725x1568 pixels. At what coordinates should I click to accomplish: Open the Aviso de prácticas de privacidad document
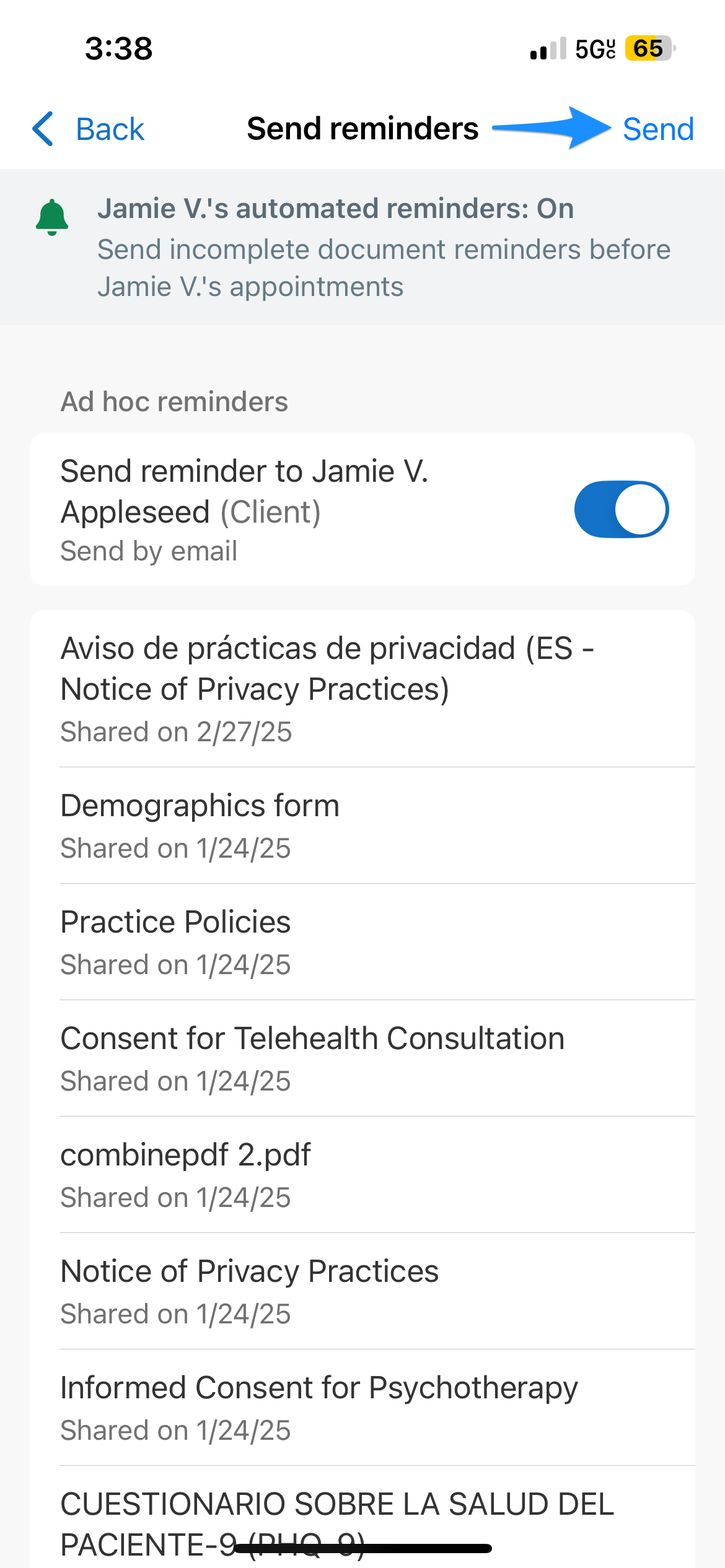tap(362, 687)
